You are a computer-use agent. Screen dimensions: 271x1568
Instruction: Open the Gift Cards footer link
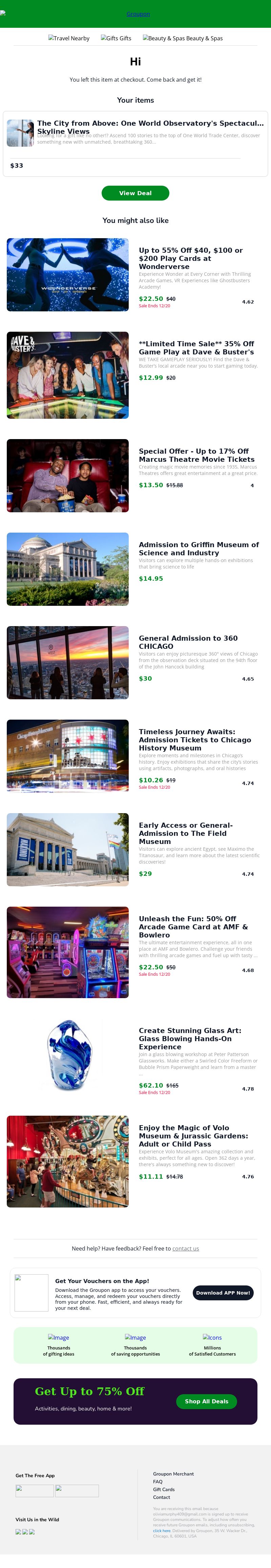164,1489
